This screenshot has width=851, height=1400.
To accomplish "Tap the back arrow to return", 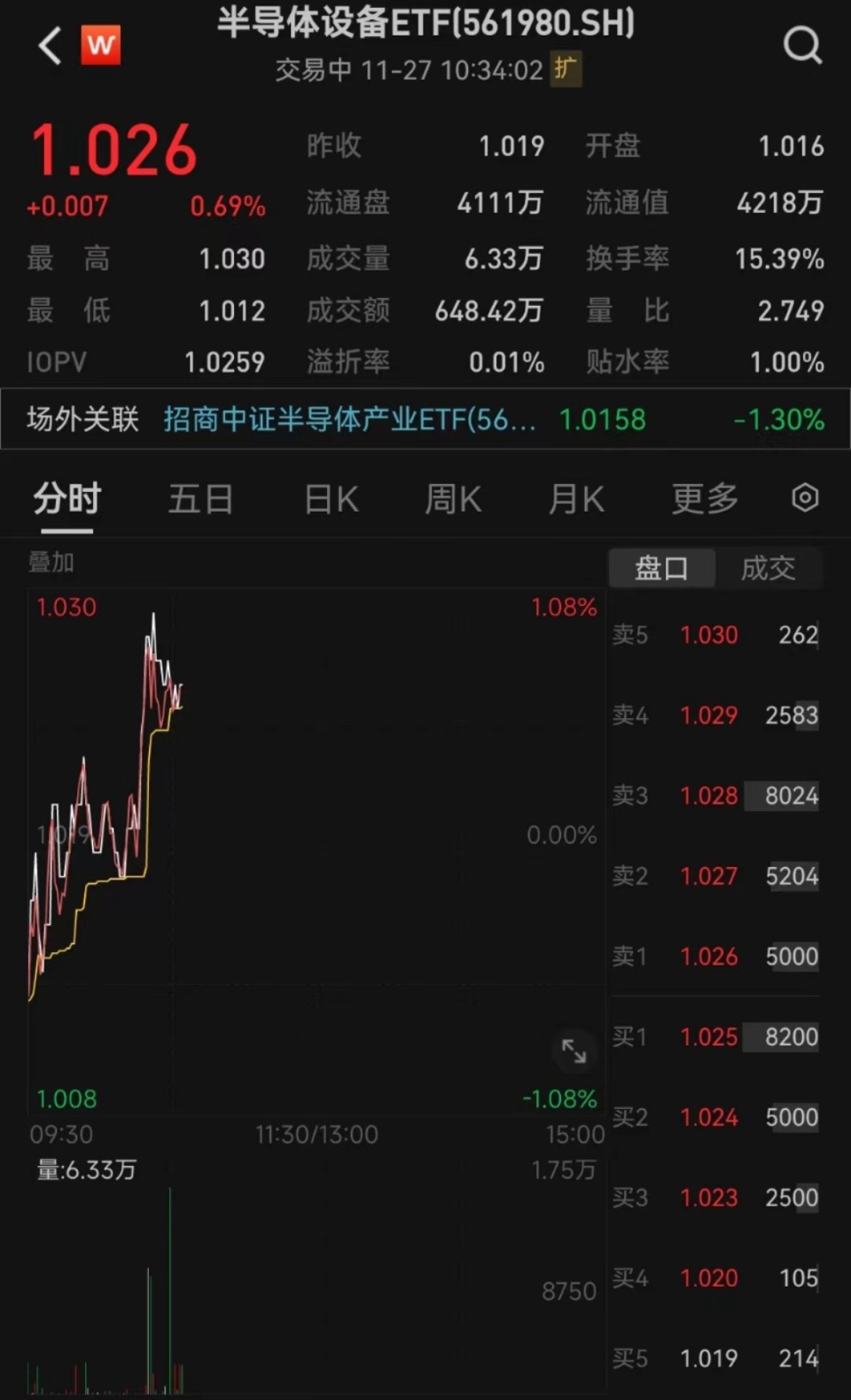I will point(49,45).
